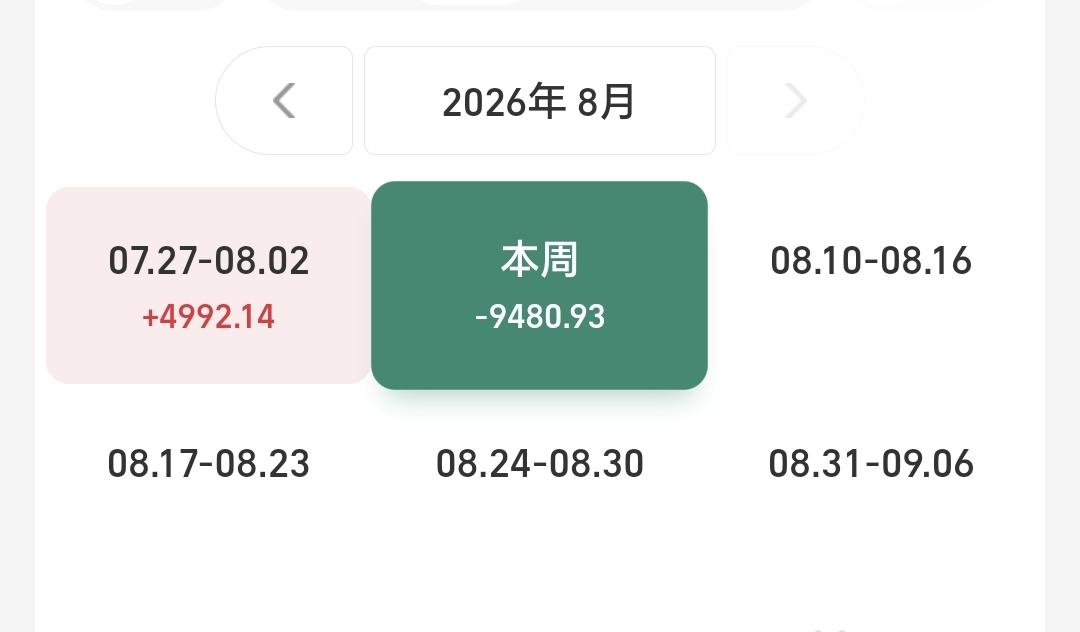Open the 2026年 8月 month picker
Screen dimensions: 1080x632
[540, 101]
